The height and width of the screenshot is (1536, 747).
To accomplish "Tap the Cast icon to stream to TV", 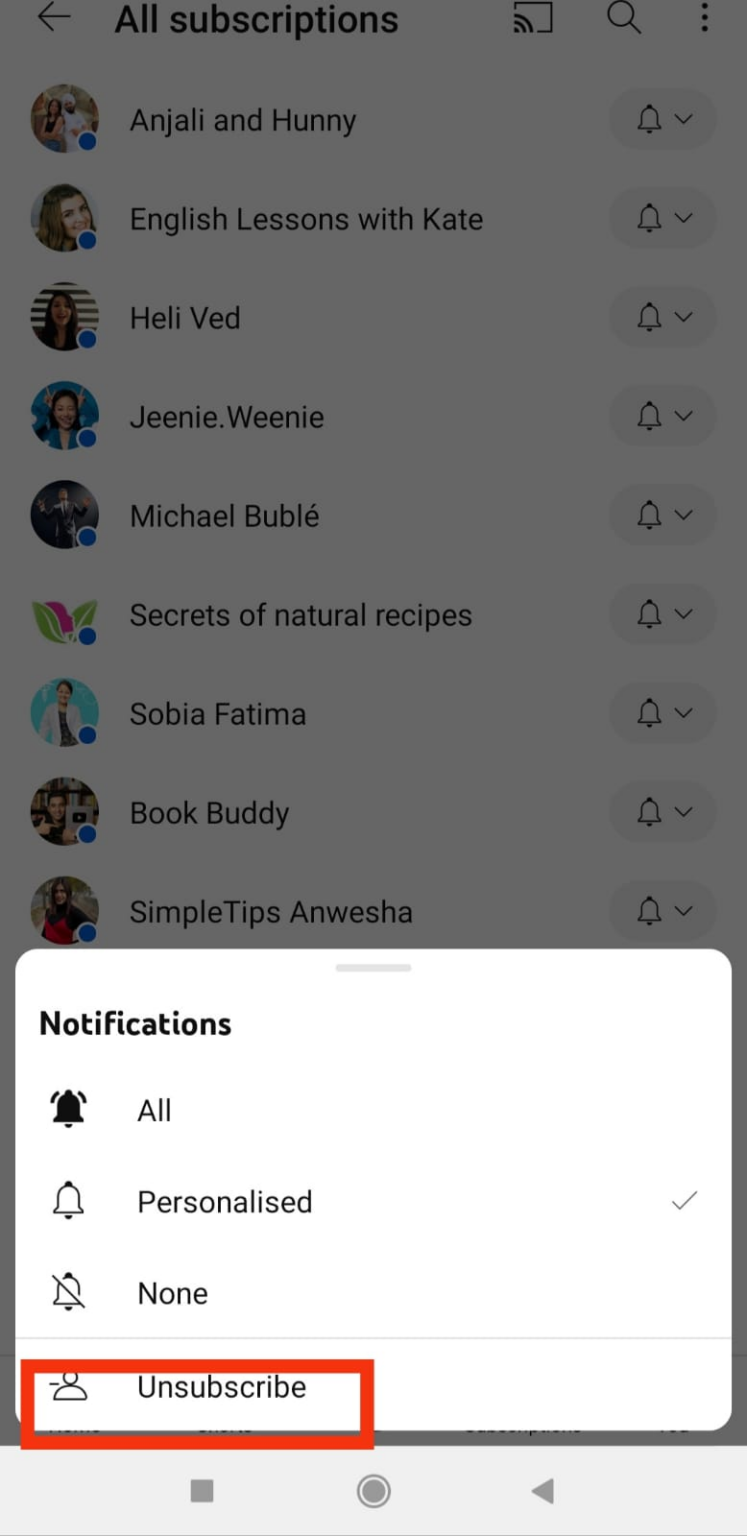I will click(x=532, y=18).
